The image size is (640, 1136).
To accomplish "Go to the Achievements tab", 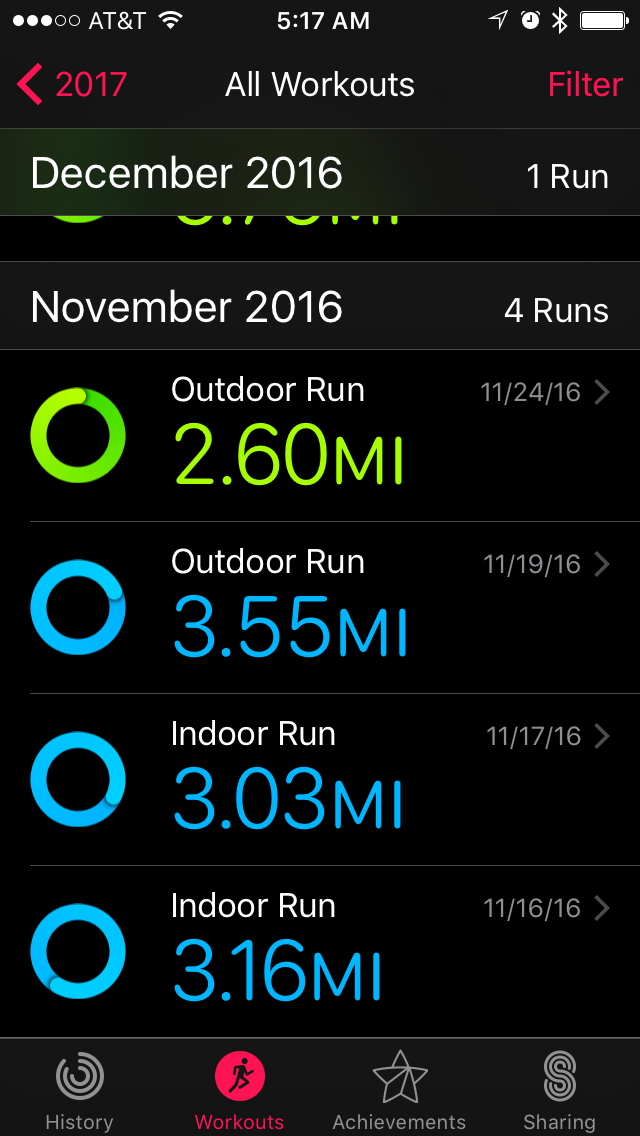I will [399, 1090].
